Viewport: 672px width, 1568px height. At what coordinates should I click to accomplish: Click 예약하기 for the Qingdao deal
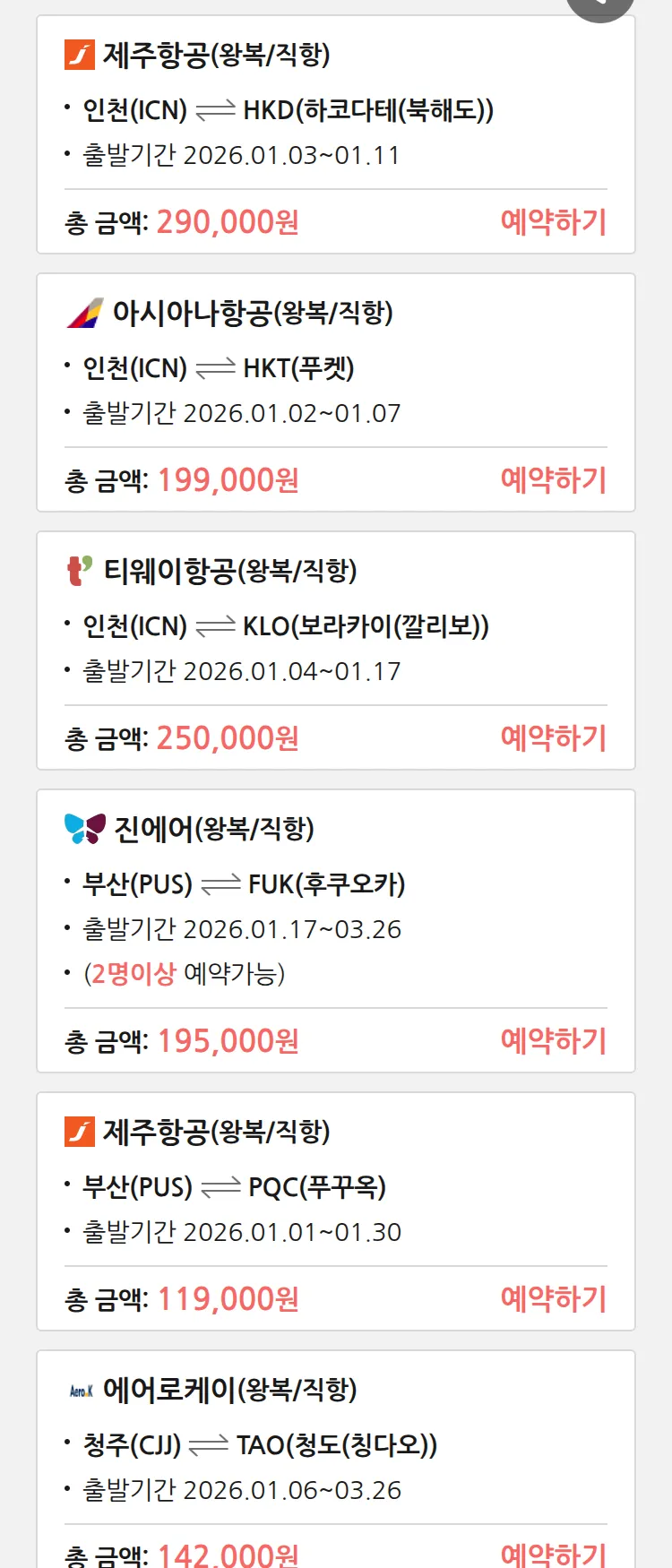coord(555,1554)
